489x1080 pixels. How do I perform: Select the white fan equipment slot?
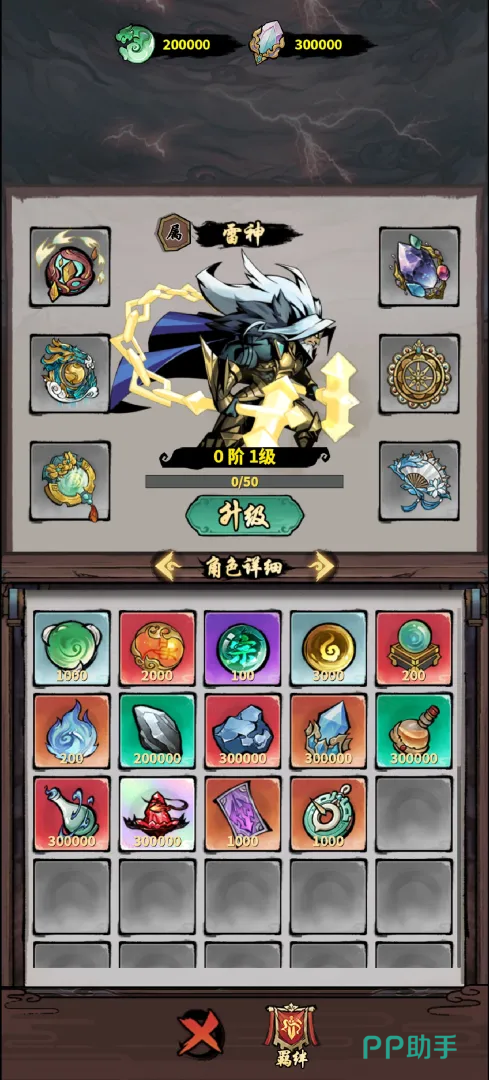(419, 481)
